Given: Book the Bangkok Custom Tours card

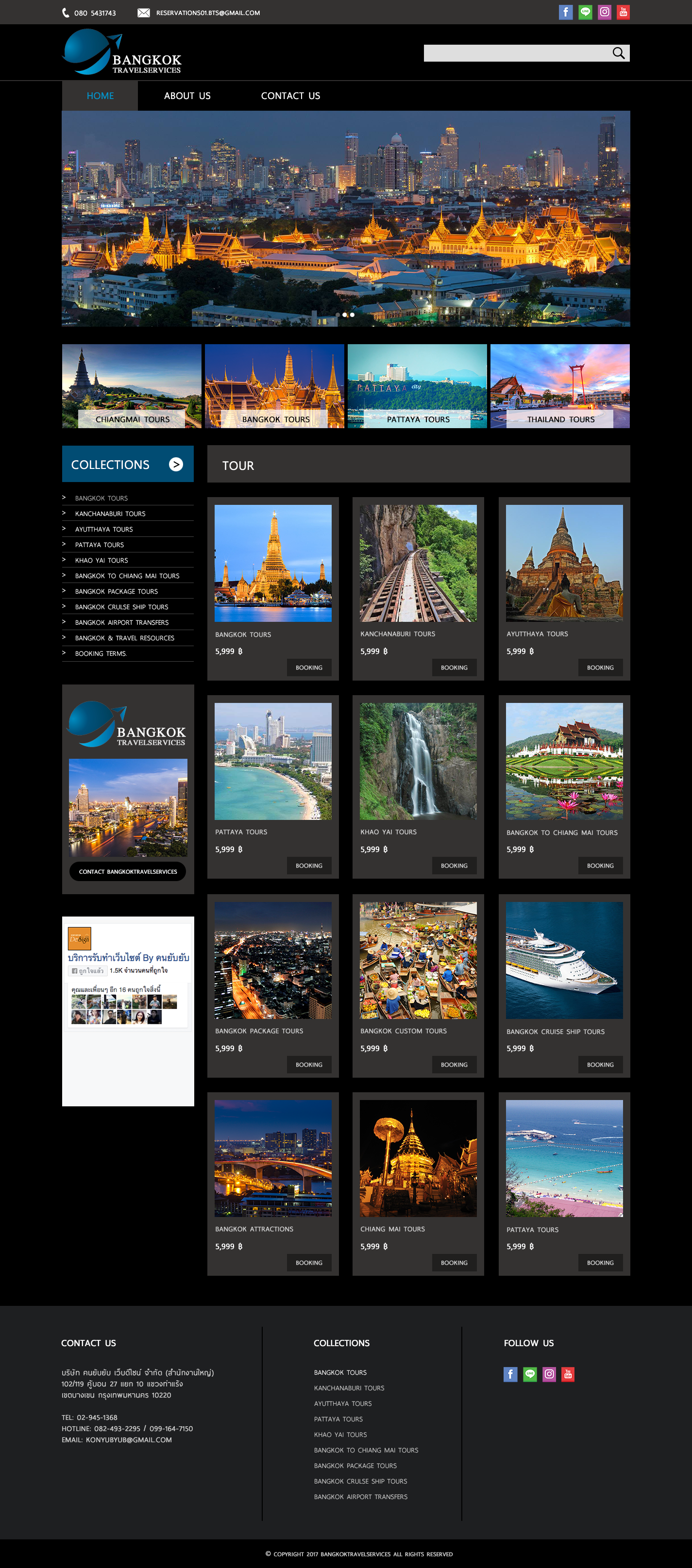Looking at the screenshot, I should [454, 1064].
